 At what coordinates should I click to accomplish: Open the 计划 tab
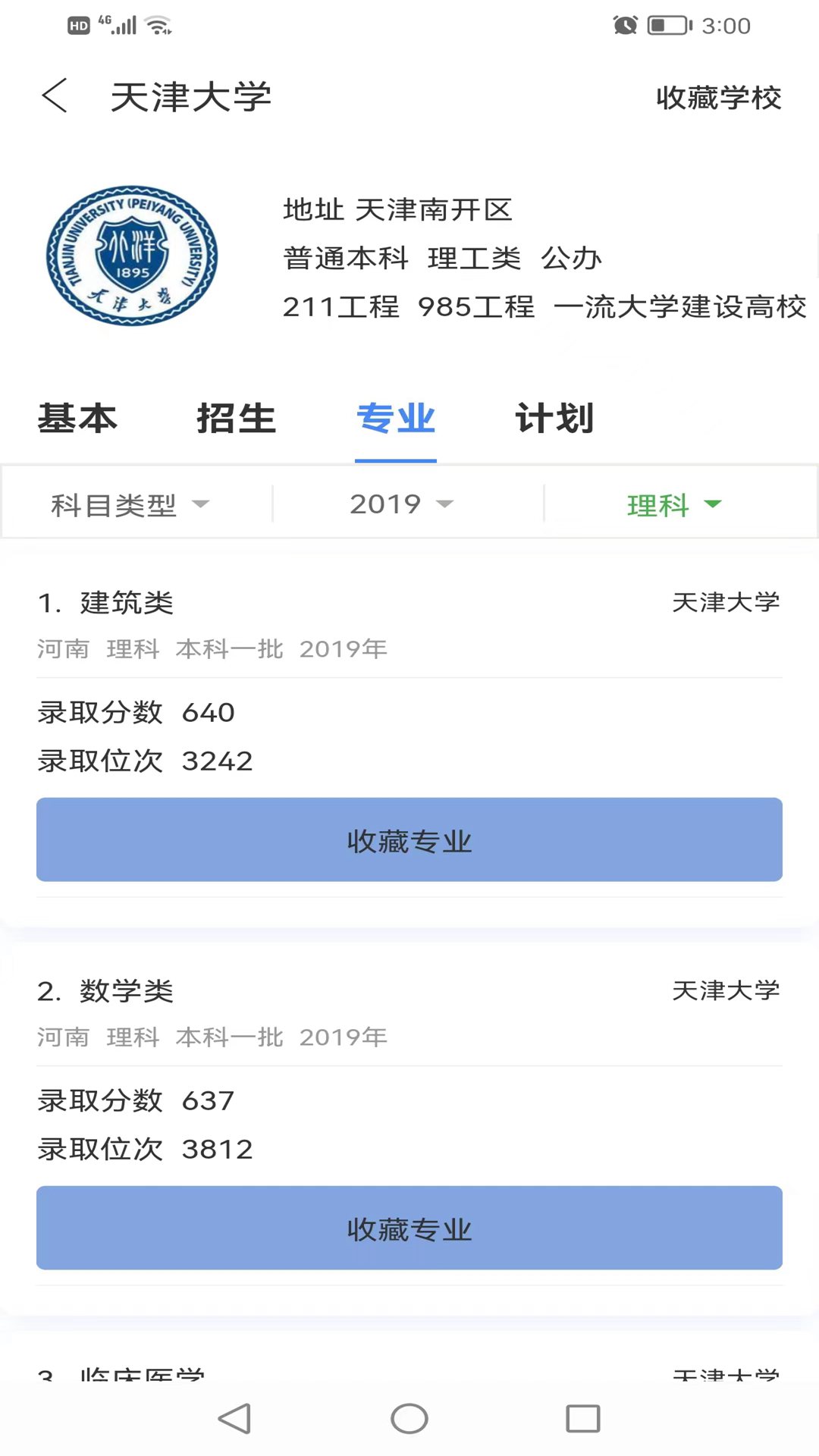pos(554,419)
